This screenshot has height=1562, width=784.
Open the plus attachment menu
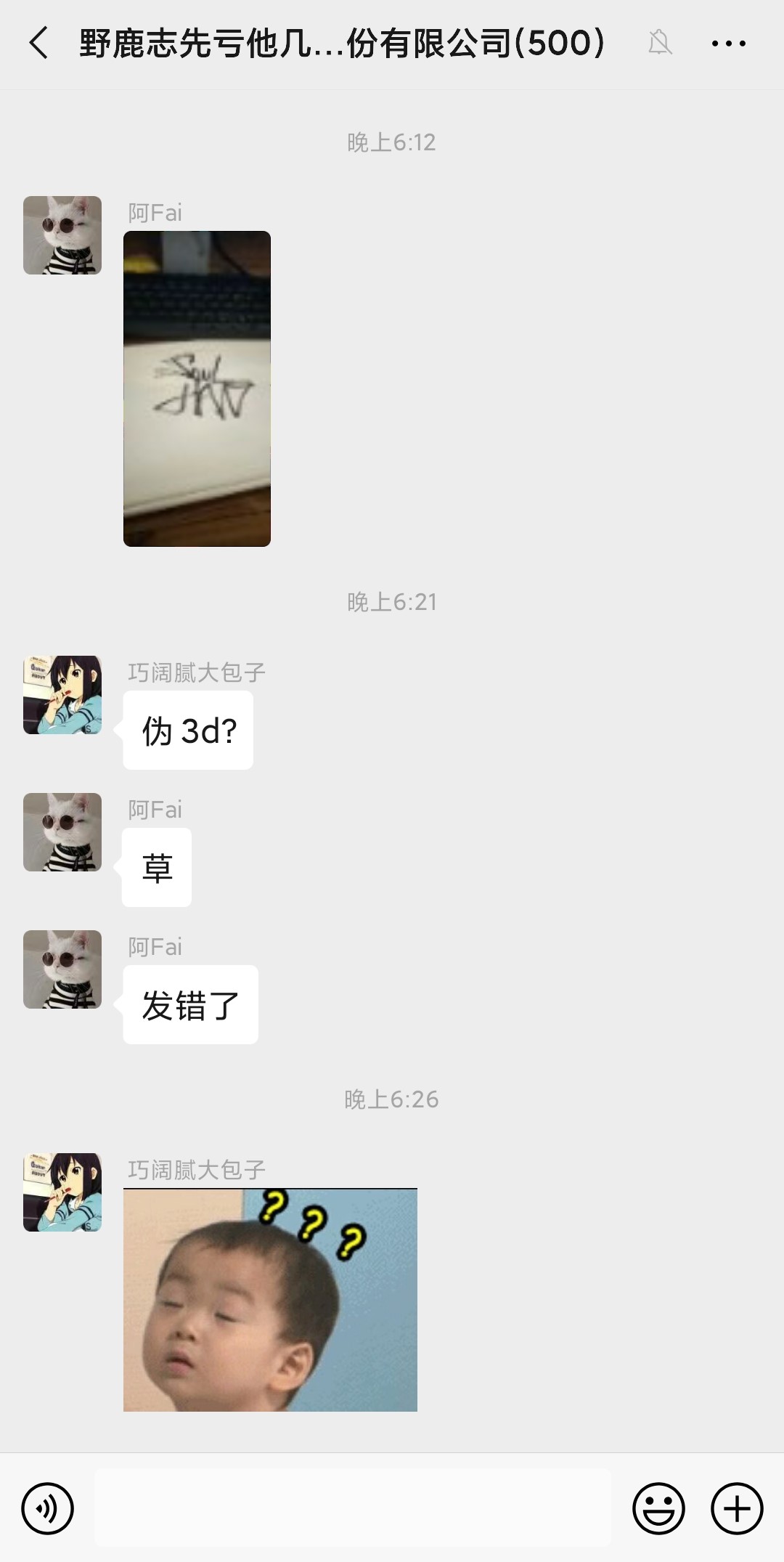737,1508
